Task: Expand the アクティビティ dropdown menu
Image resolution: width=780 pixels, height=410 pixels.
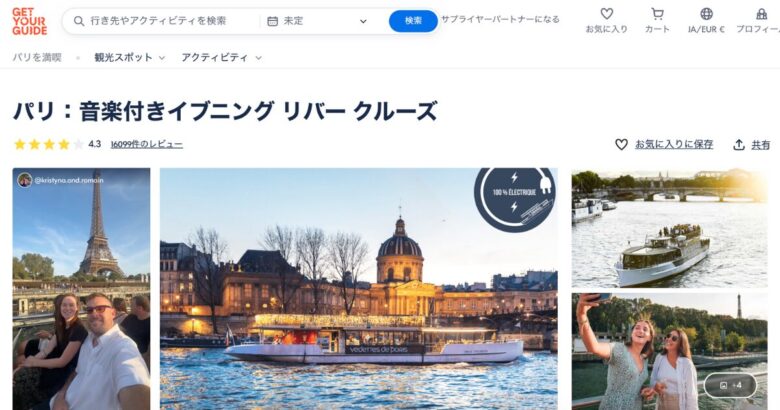Action: [x=221, y=58]
